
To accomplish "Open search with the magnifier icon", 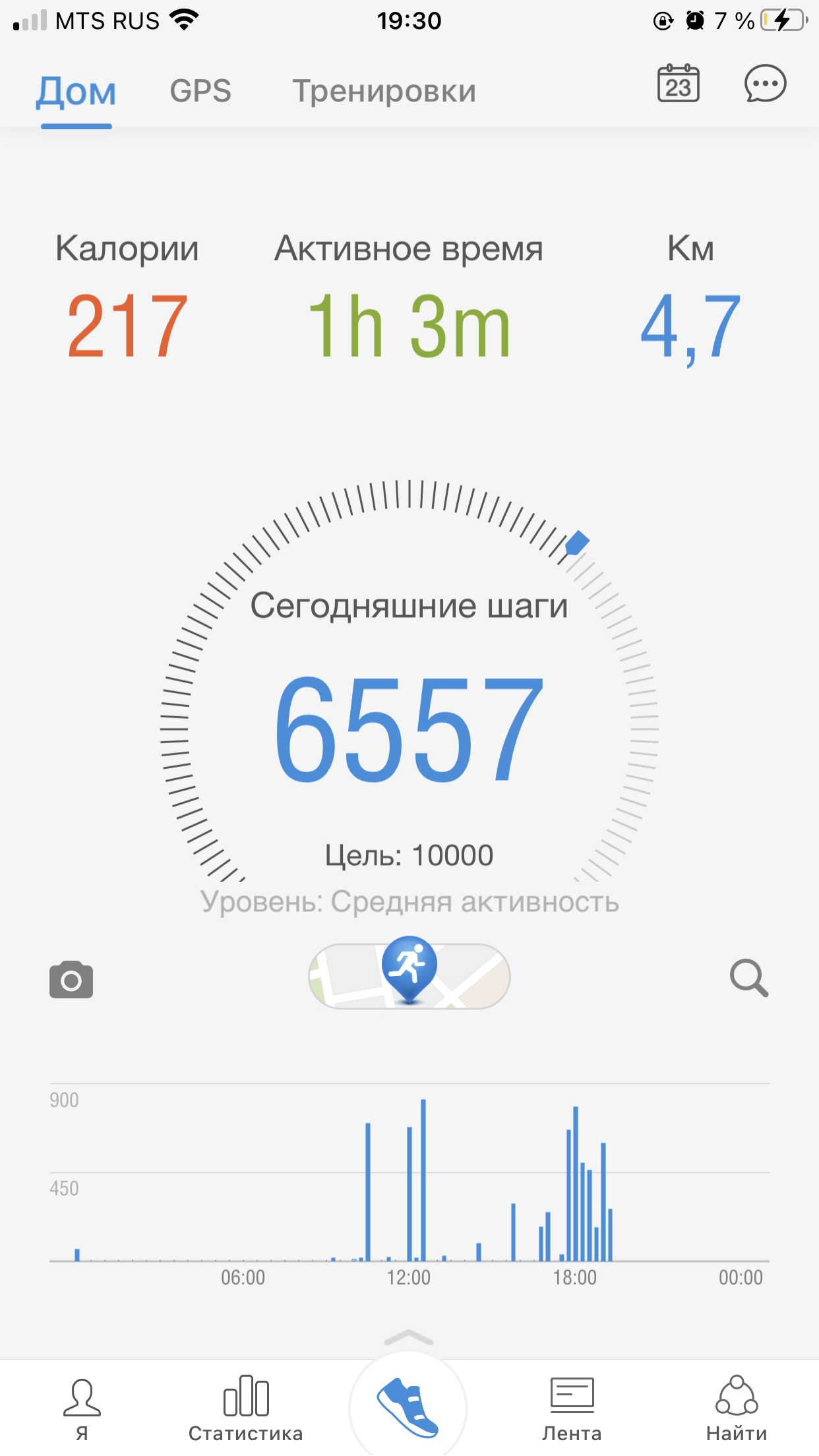I will (x=748, y=980).
